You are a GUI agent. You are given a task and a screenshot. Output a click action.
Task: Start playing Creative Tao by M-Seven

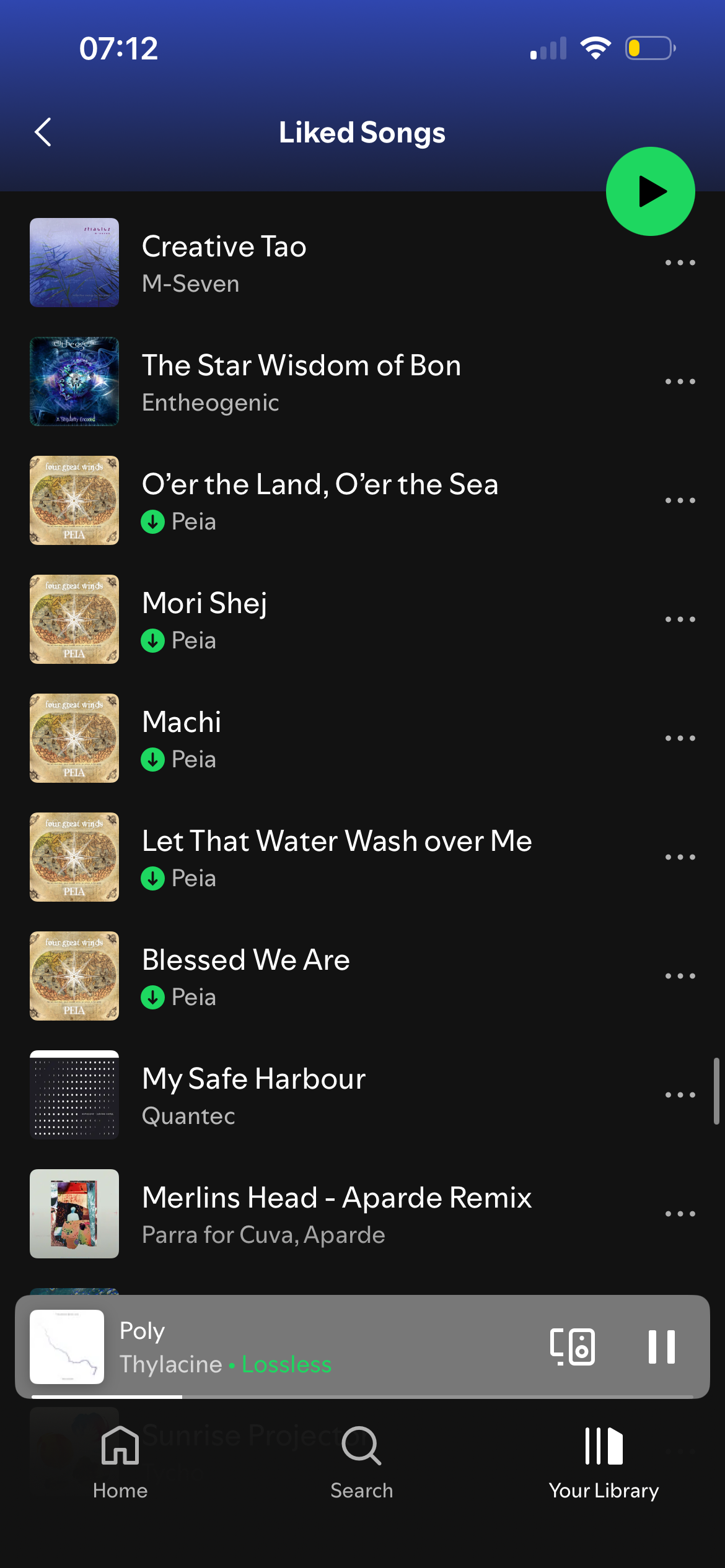(224, 263)
